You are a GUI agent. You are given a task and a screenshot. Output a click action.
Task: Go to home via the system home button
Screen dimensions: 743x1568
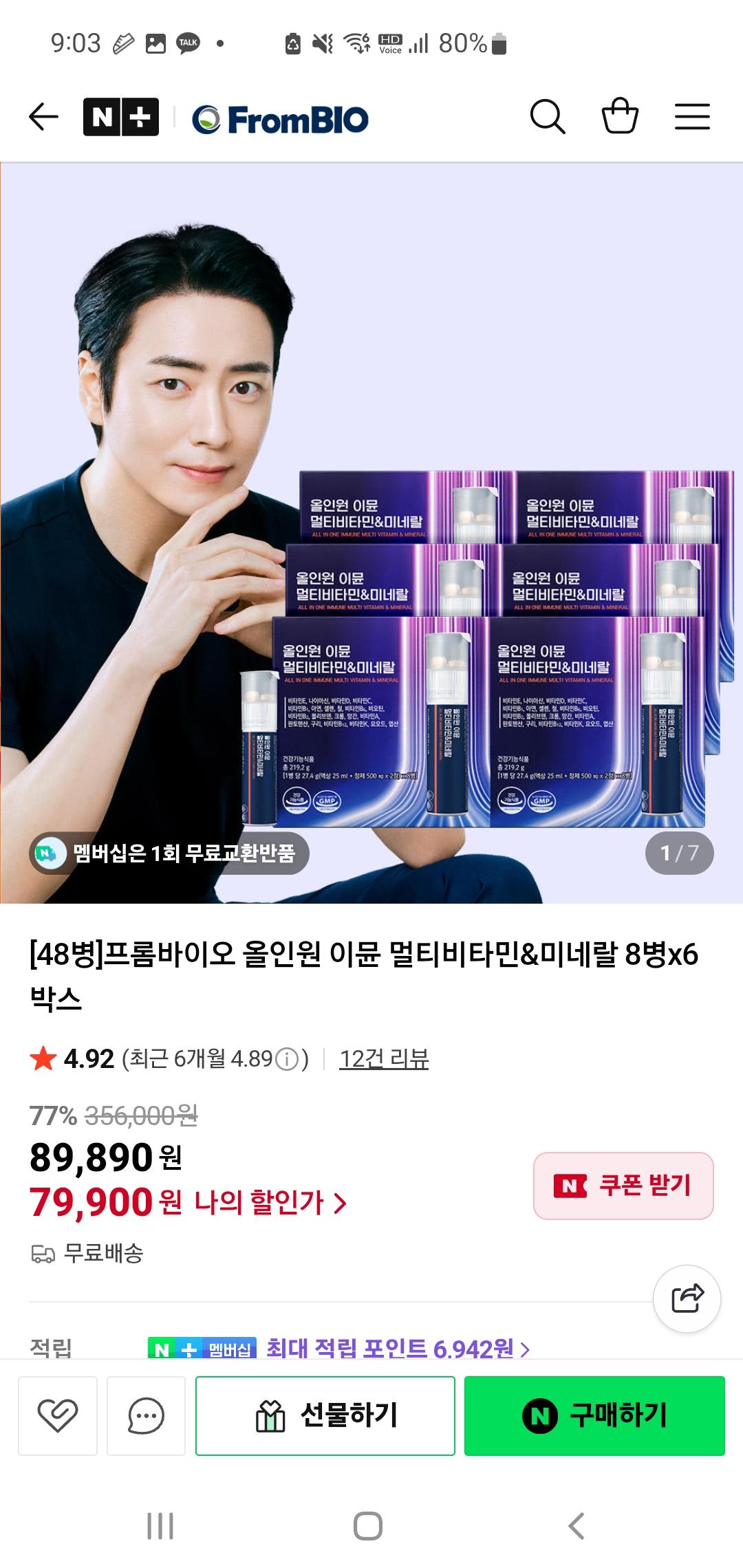coord(368,1526)
